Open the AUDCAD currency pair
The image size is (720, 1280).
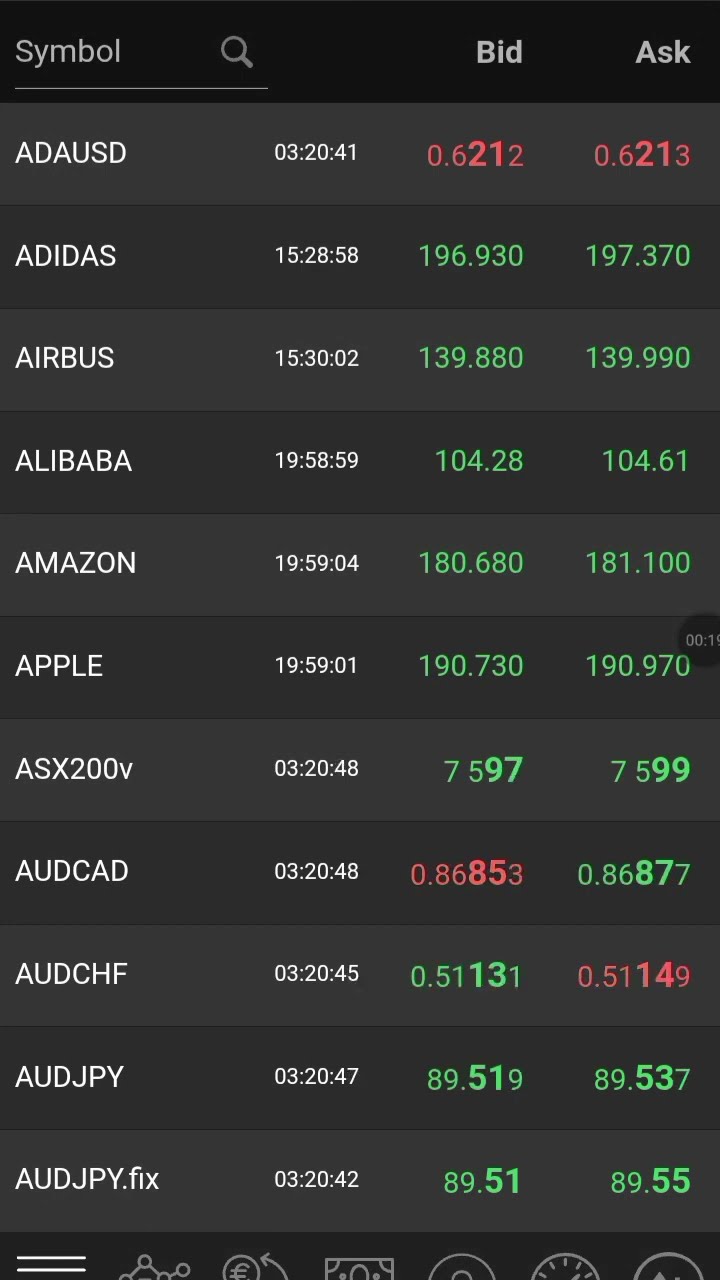click(x=360, y=871)
